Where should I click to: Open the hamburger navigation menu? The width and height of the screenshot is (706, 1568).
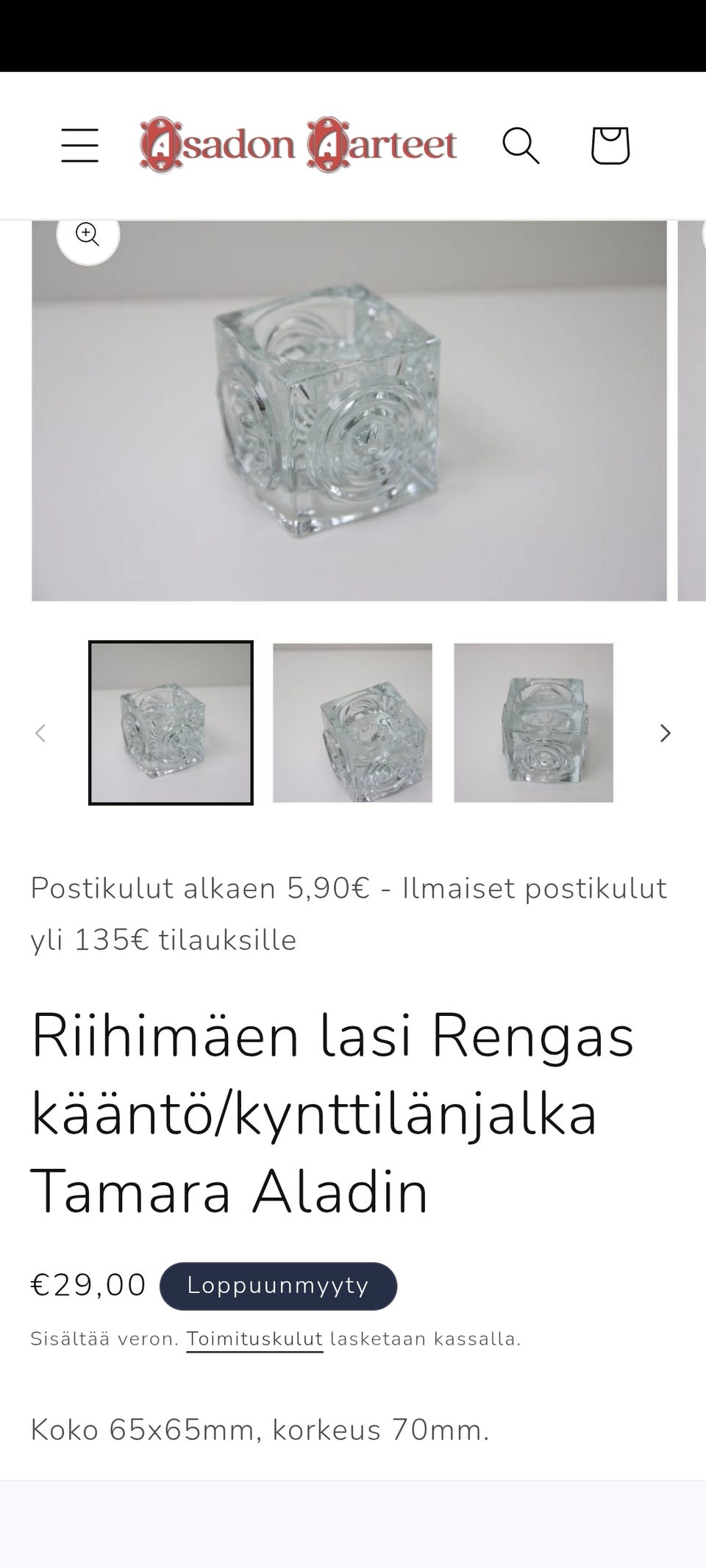[x=79, y=144]
